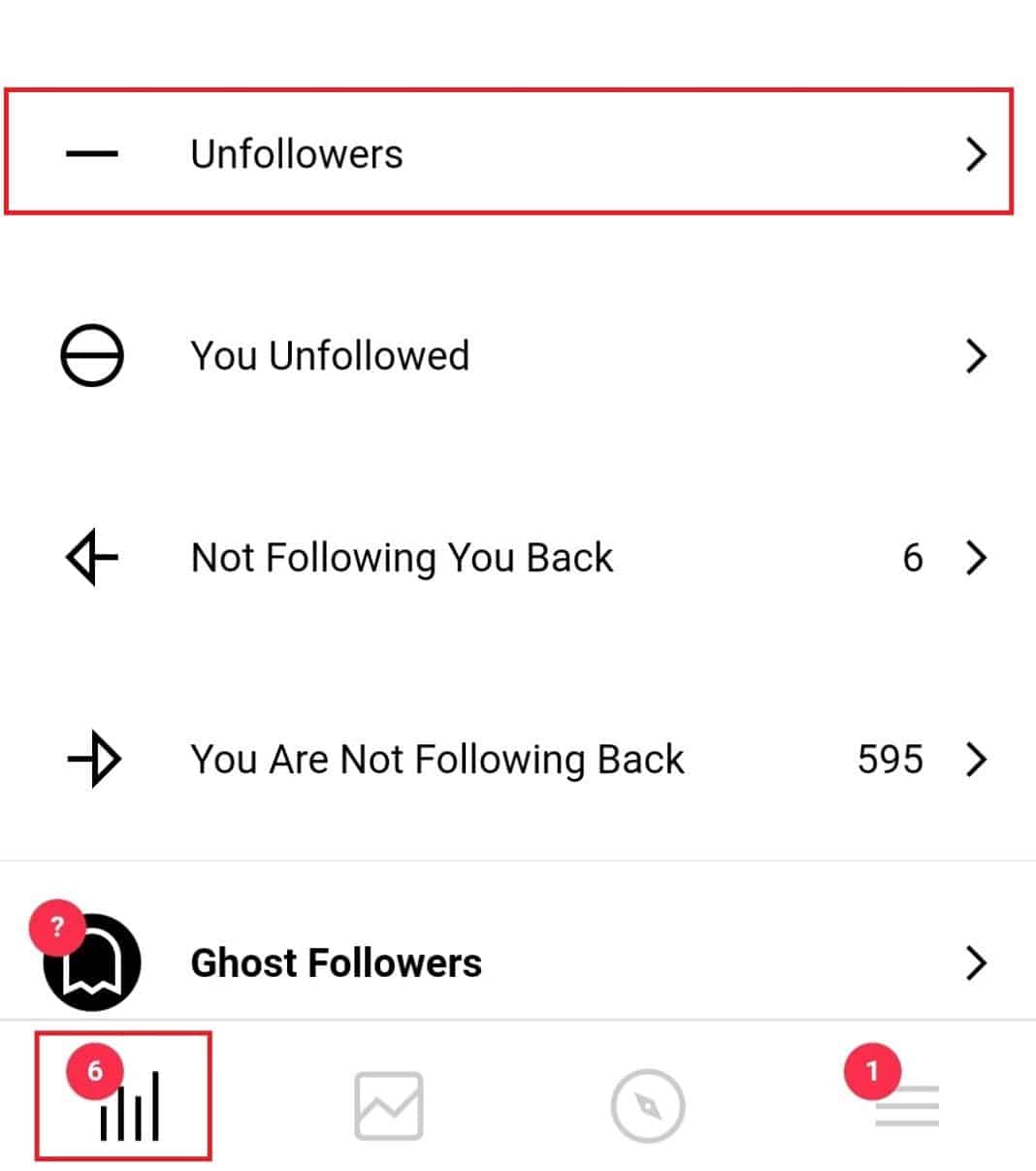The height and width of the screenshot is (1171, 1036).
Task: Select the Not Following You Back arrow icon
Action: 92,558
